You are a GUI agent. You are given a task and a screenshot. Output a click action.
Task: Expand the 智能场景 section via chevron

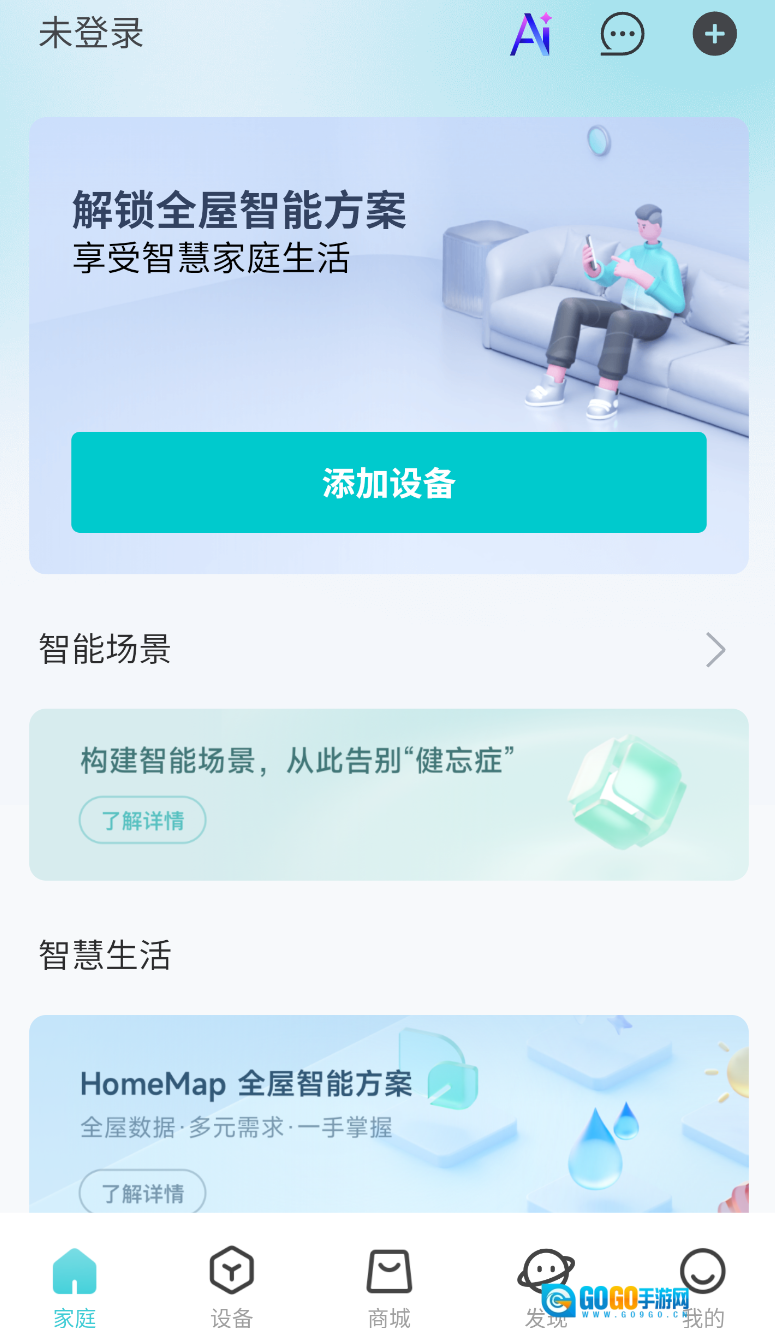[715, 649]
